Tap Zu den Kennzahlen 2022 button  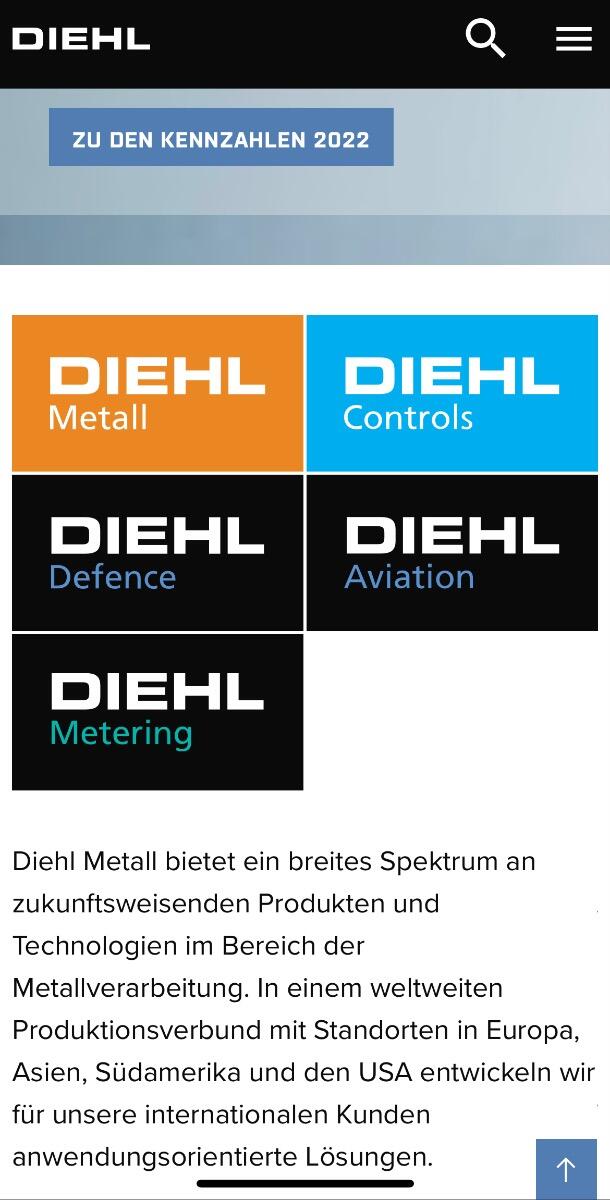tap(221, 137)
